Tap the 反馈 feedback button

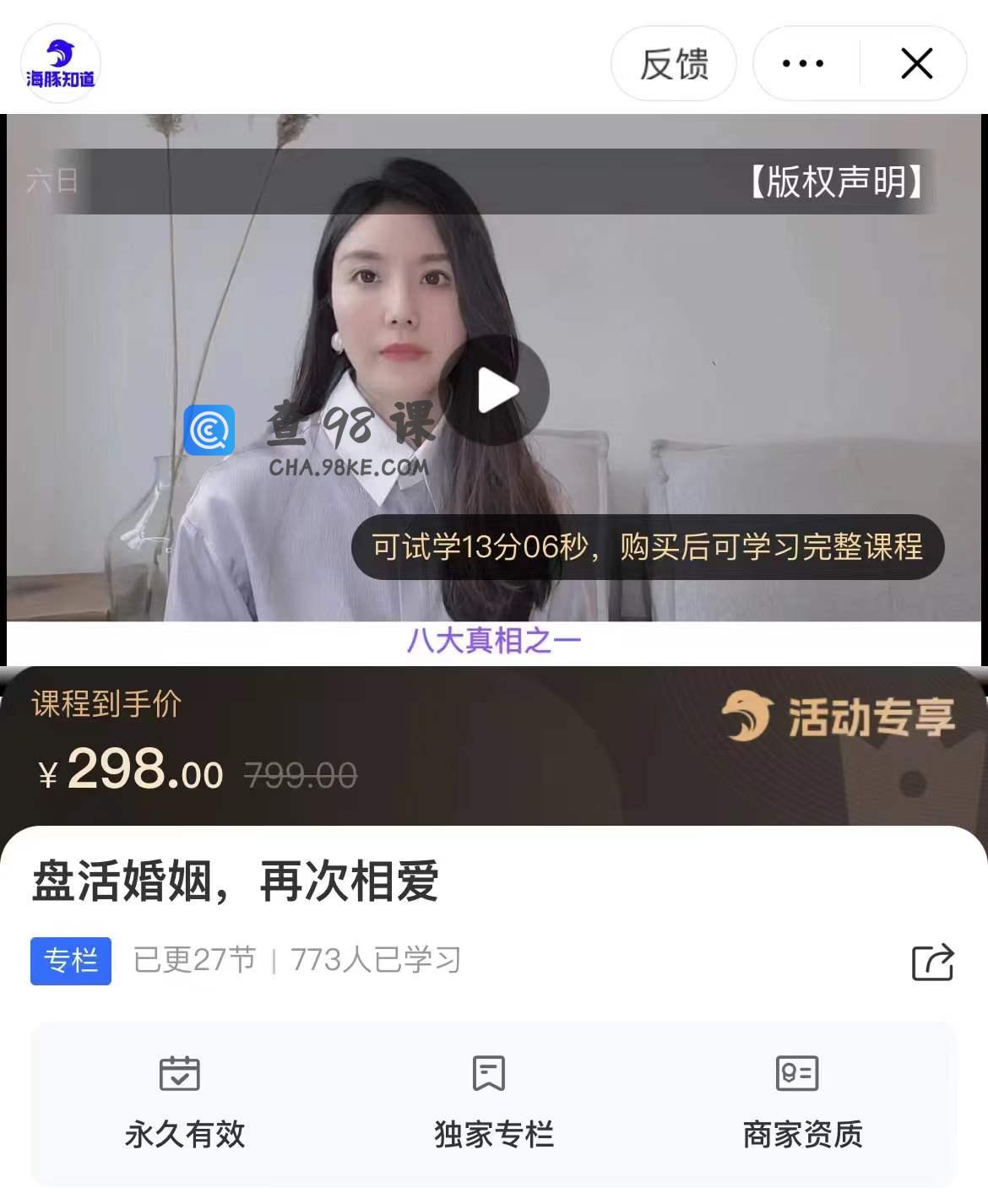click(x=673, y=64)
